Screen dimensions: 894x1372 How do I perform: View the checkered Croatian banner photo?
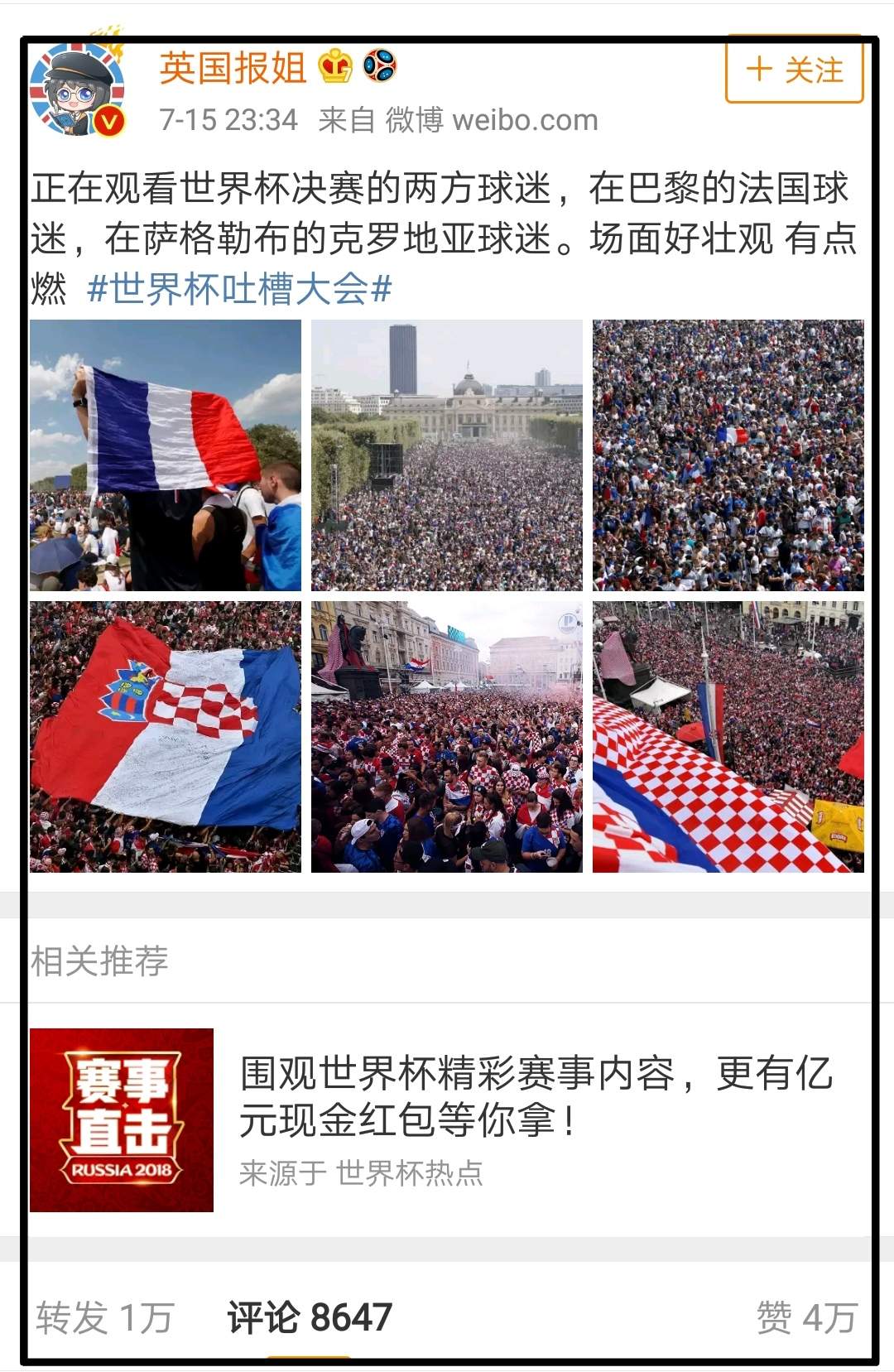pyautogui.click(x=728, y=737)
